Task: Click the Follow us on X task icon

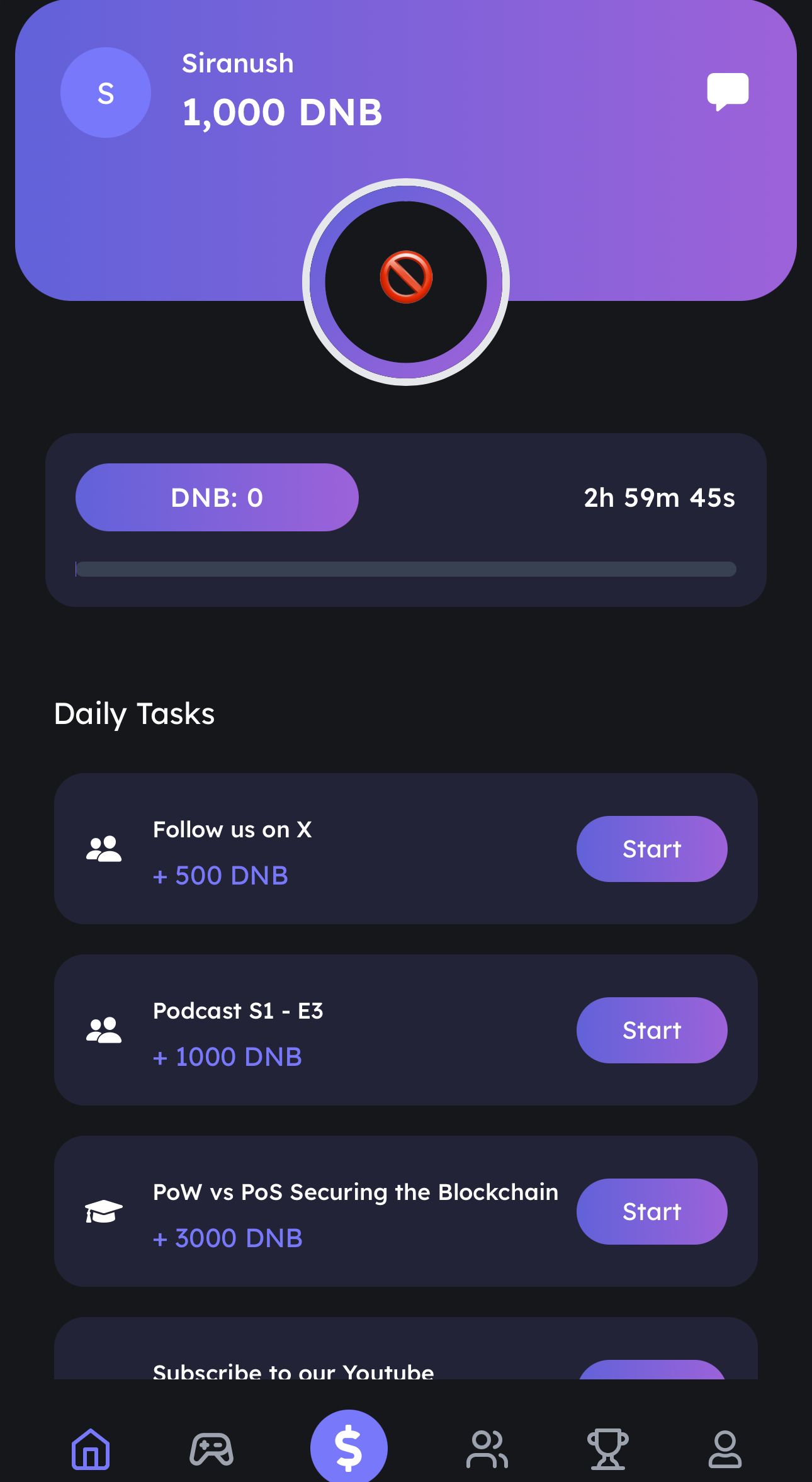Action: tap(104, 849)
